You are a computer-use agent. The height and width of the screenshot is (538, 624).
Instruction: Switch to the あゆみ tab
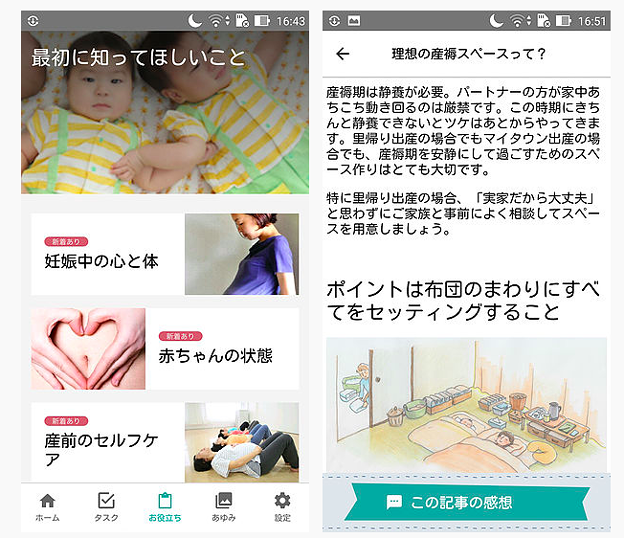(x=224, y=507)
